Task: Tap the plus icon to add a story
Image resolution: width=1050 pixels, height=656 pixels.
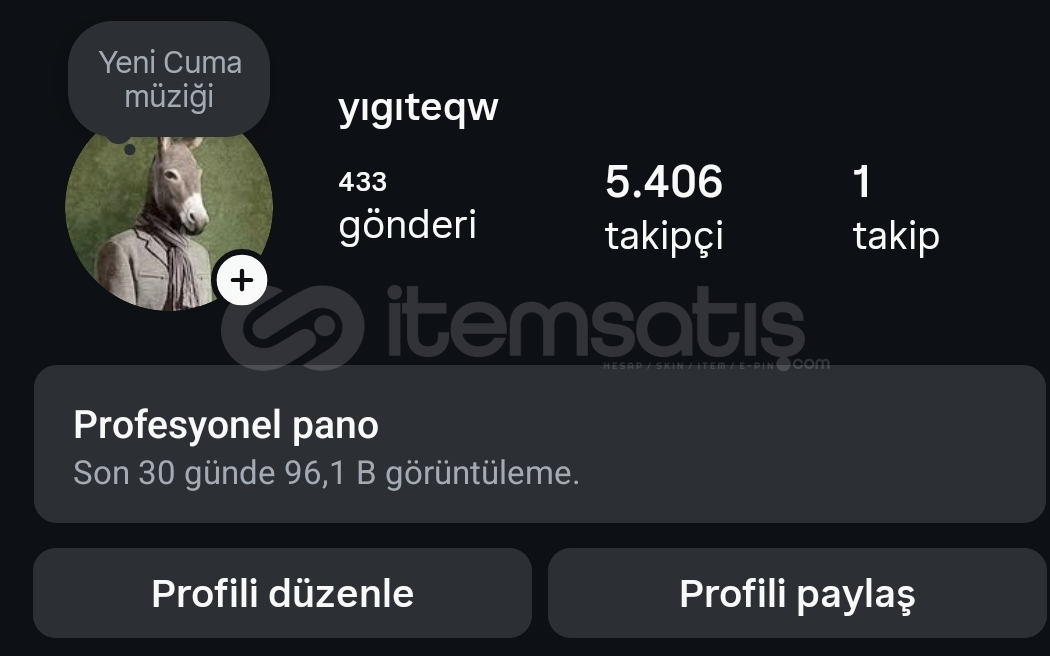Action: click(241, 281)
